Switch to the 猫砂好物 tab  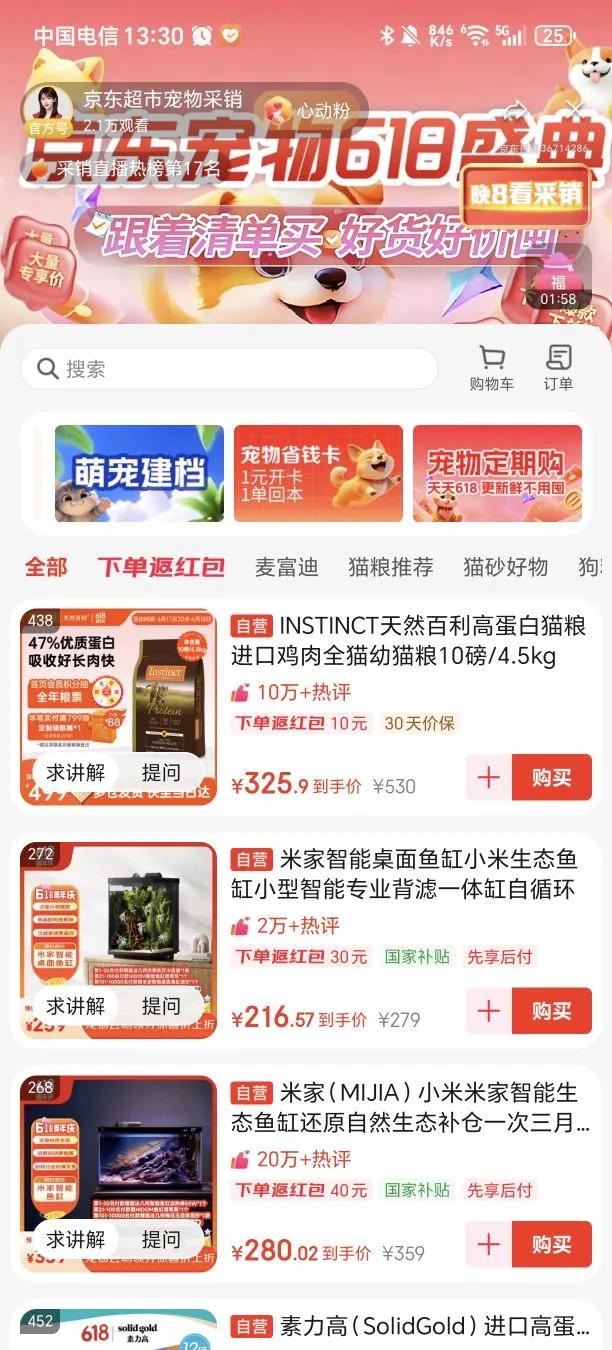pyautogui.click(x=505, y=567)
